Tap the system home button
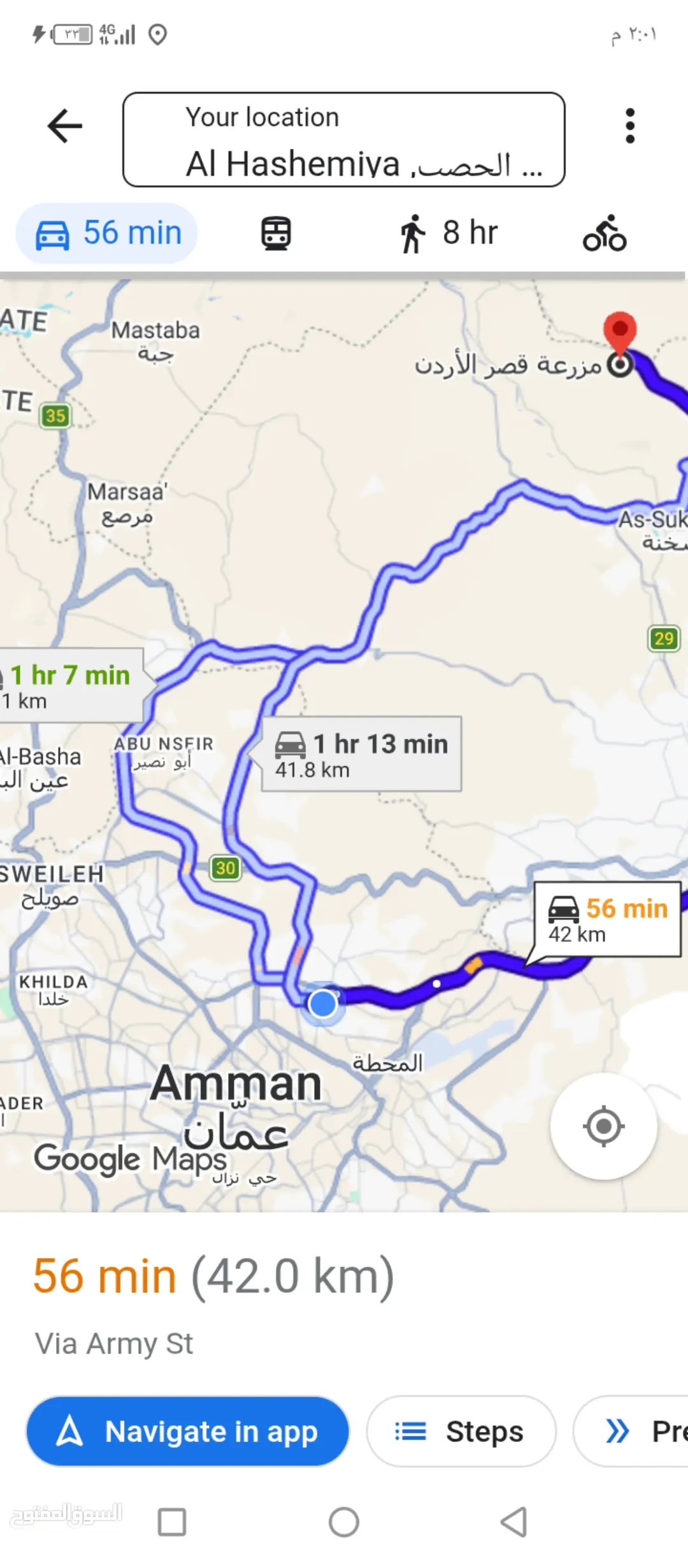This screenshot has height=1568, width=688. click(x=344, y=1522)
